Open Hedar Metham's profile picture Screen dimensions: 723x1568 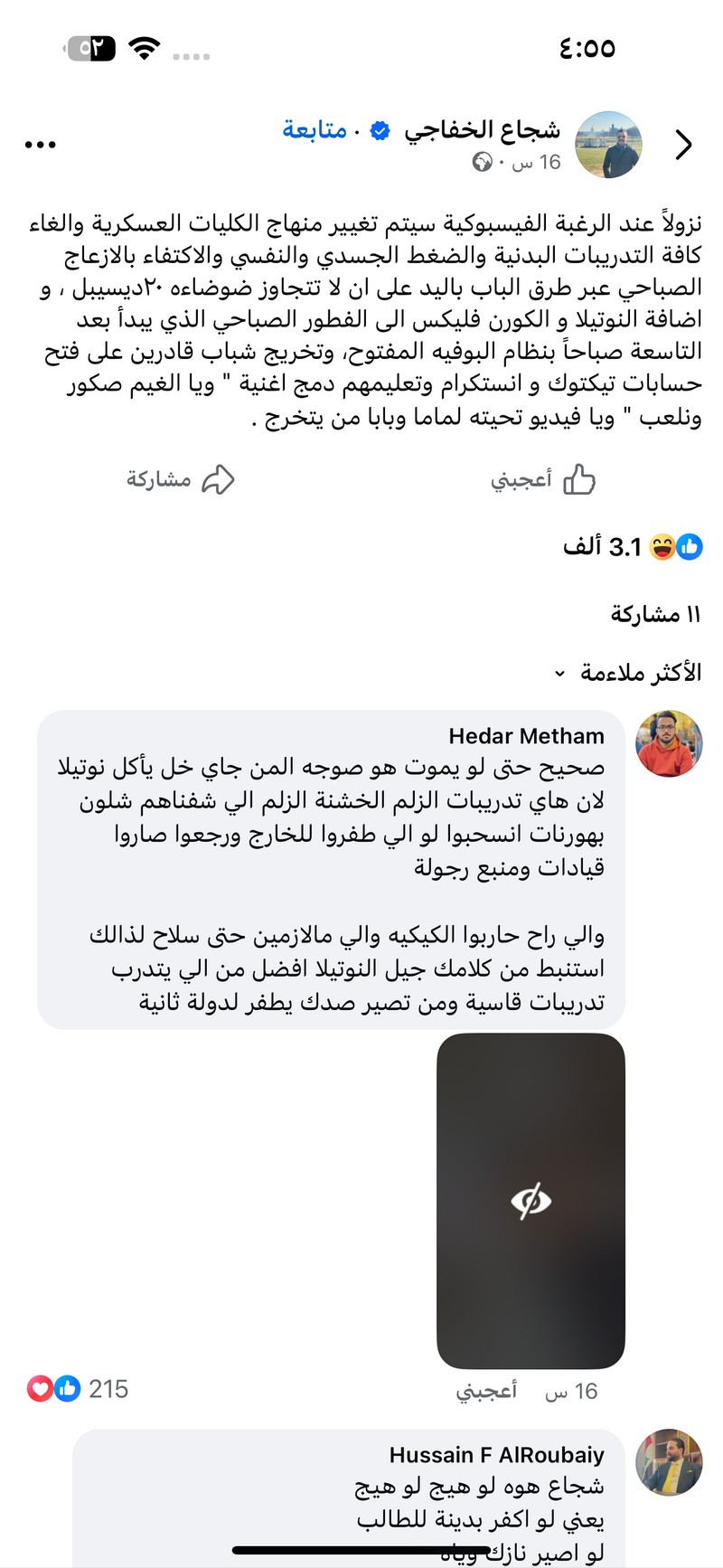coord(670,743)
